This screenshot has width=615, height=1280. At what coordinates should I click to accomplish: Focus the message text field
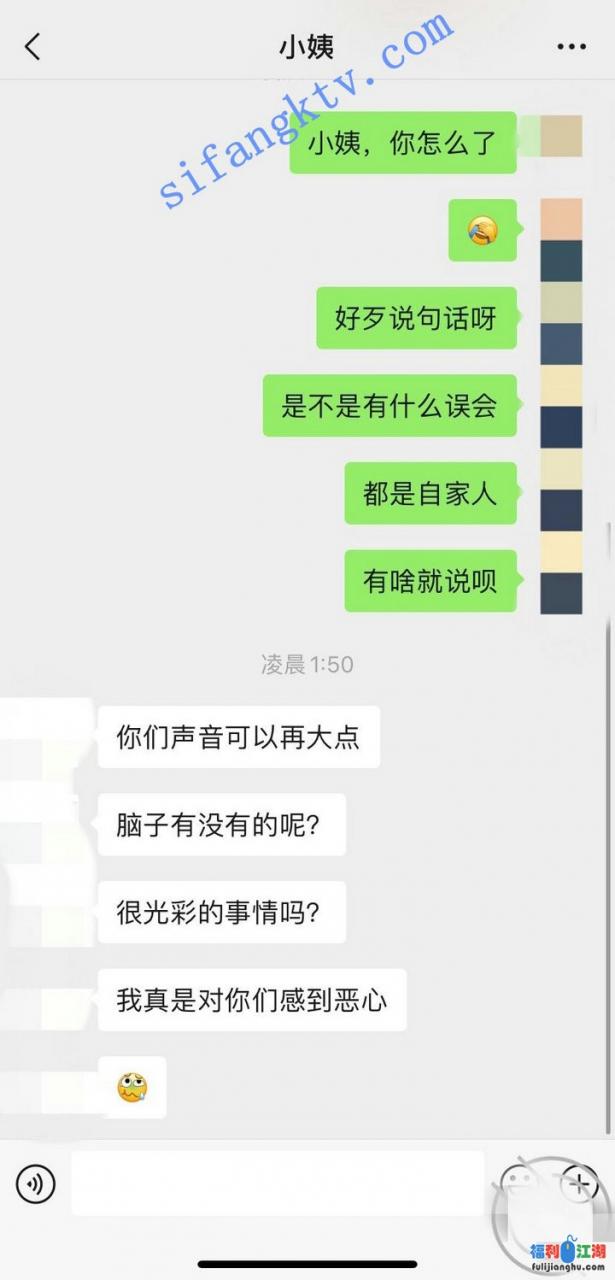[277, 1184]
